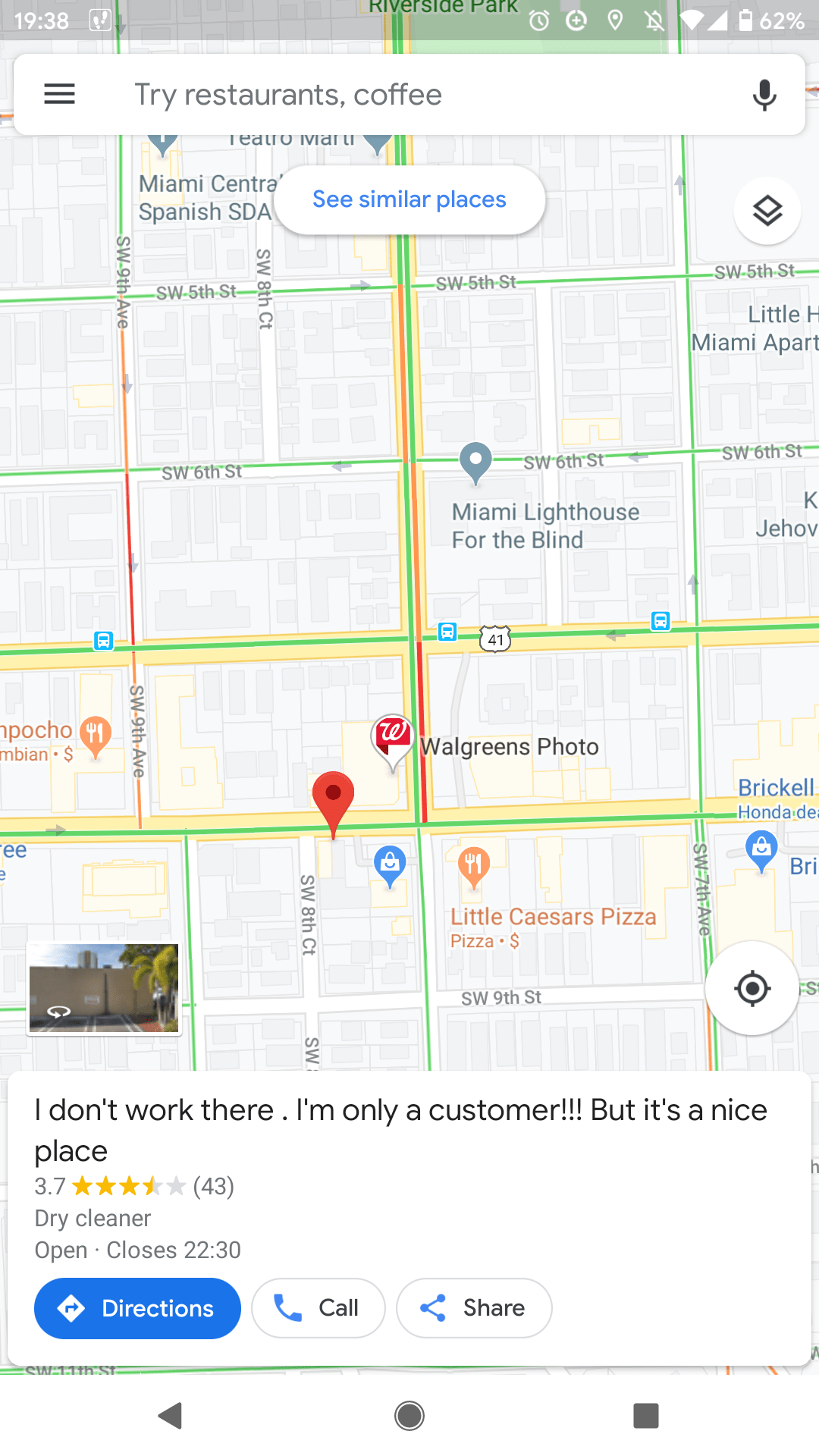Share this place
The height and width of the screenshot is (1456, 819).
click(x=473, y=1307)
